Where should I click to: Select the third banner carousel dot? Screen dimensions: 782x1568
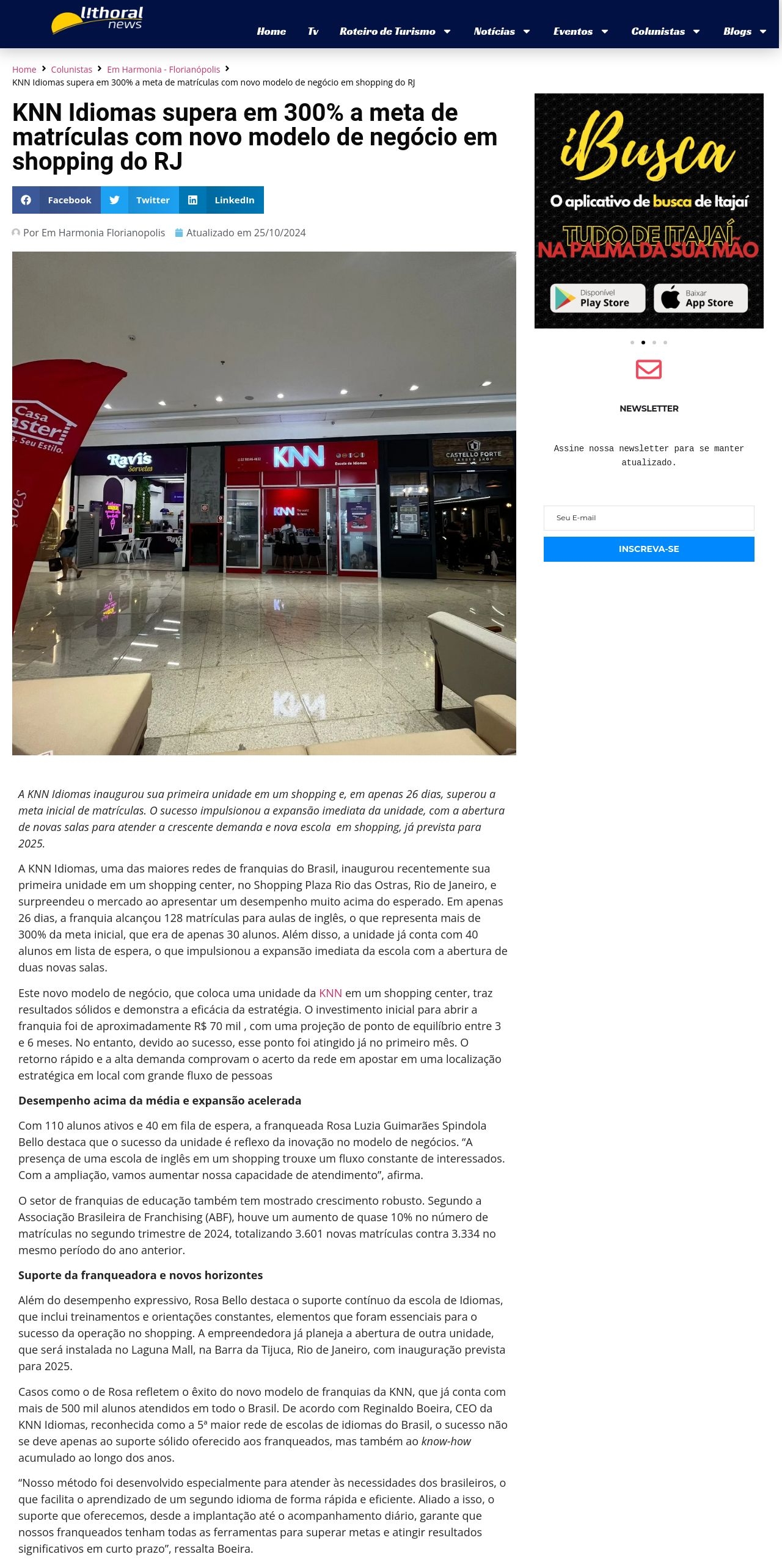[654, 343]
